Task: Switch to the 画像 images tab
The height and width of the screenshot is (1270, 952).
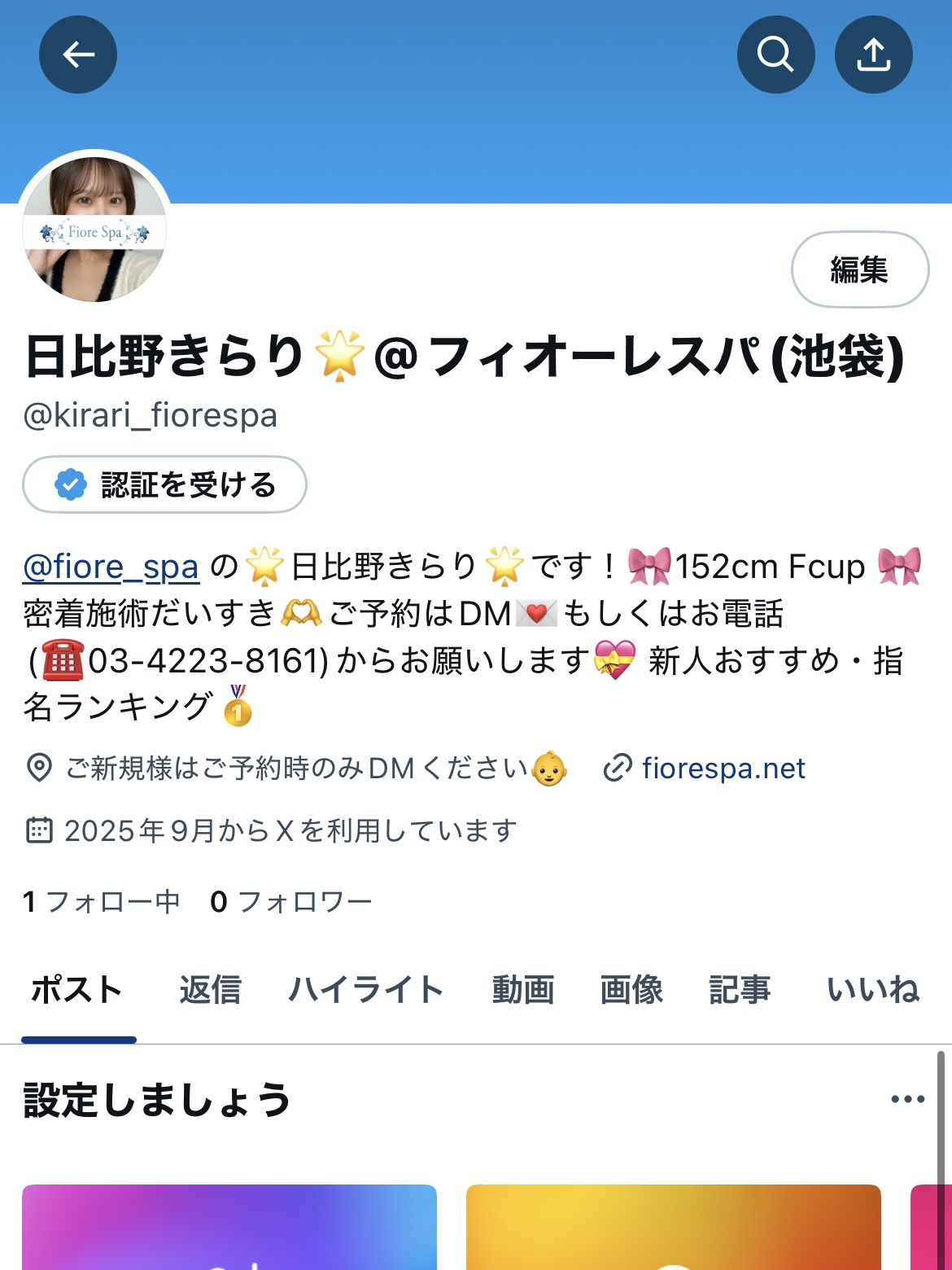Action: click(x=631, y=990)
